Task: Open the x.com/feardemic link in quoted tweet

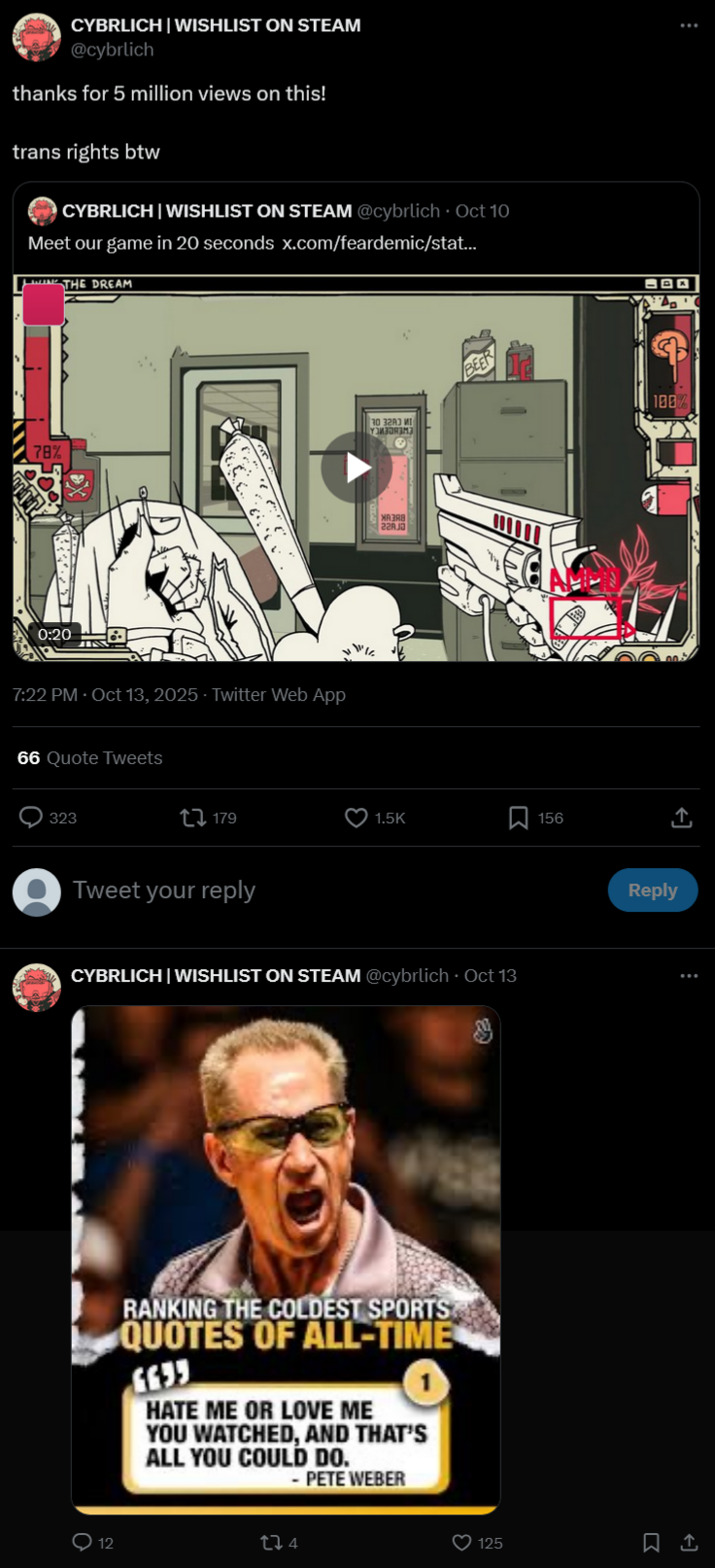Action: click(379, 243)
